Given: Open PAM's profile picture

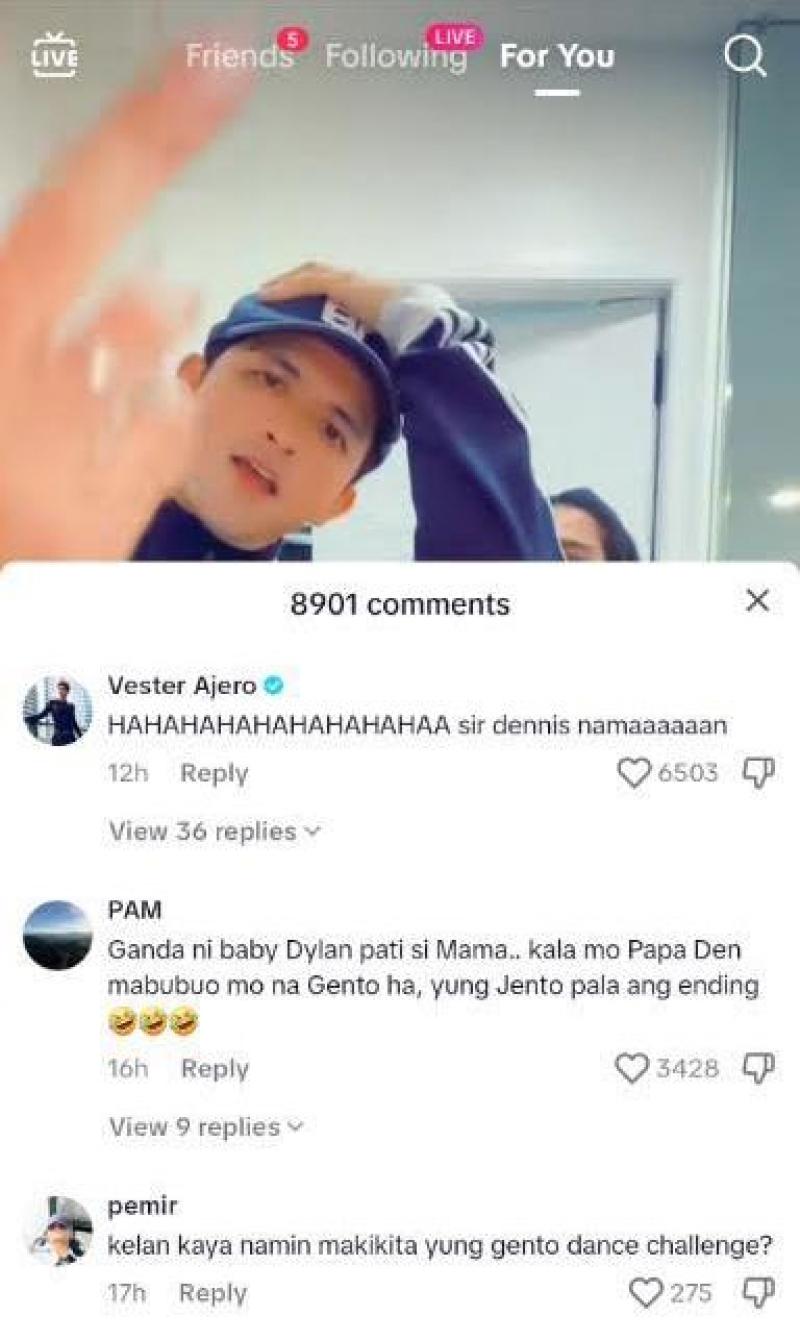Looking at the screenshot, I should pos(57,935).
